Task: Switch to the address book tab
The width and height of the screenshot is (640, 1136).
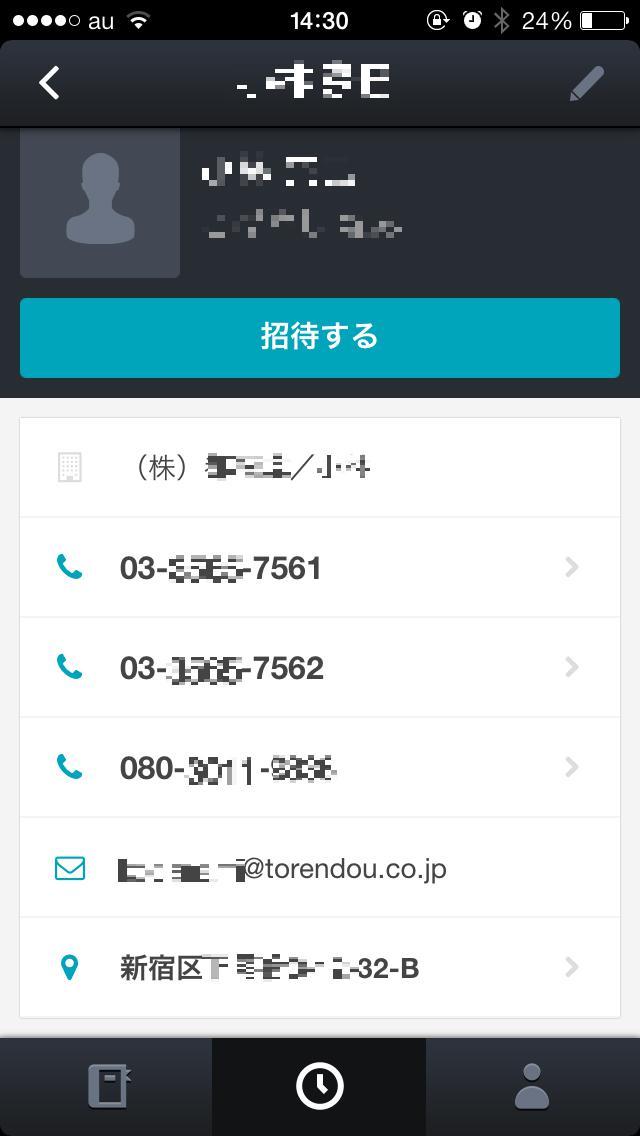Action: pos(108,1086)
